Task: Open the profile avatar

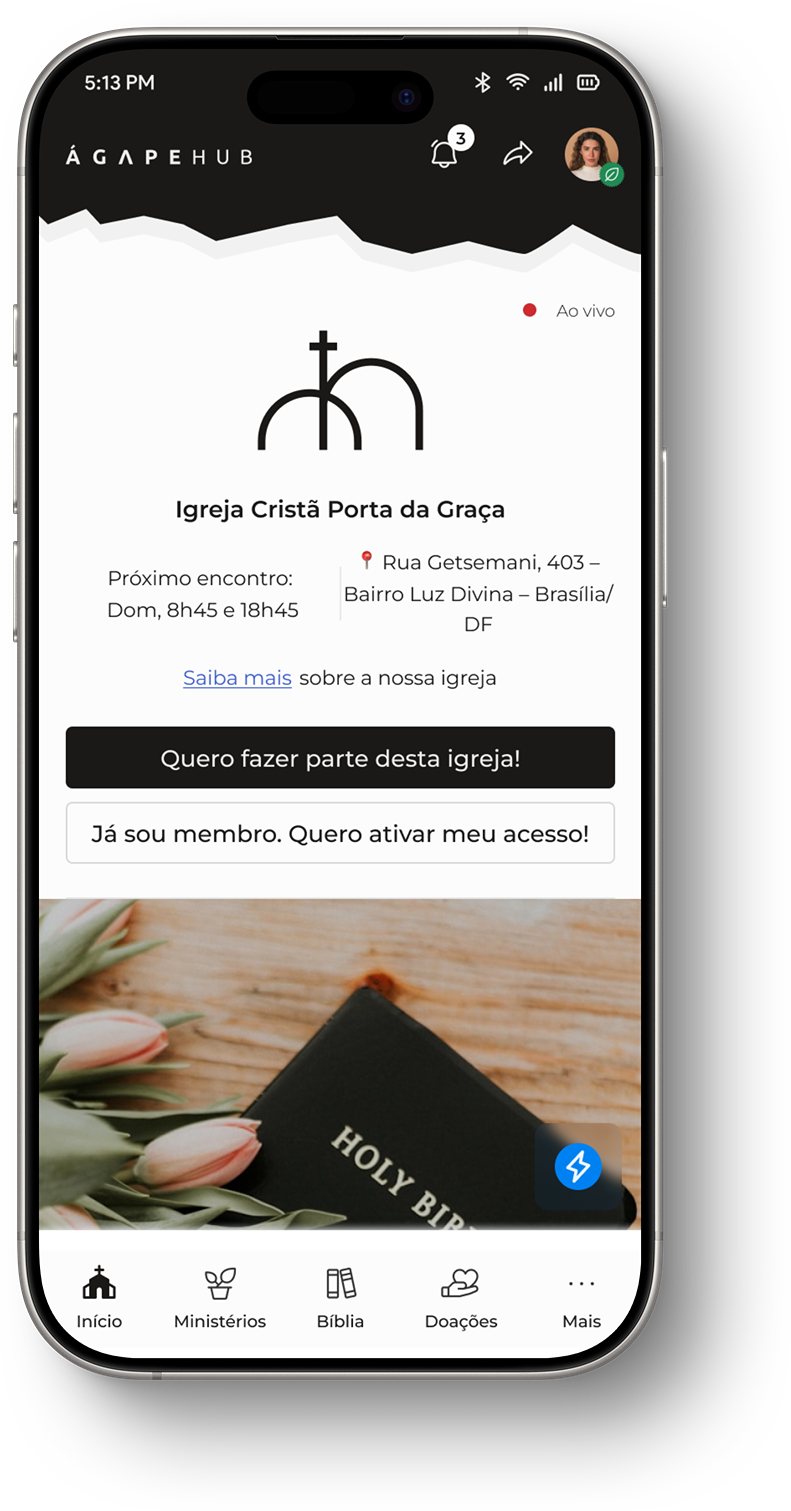Action: [591, 154]
